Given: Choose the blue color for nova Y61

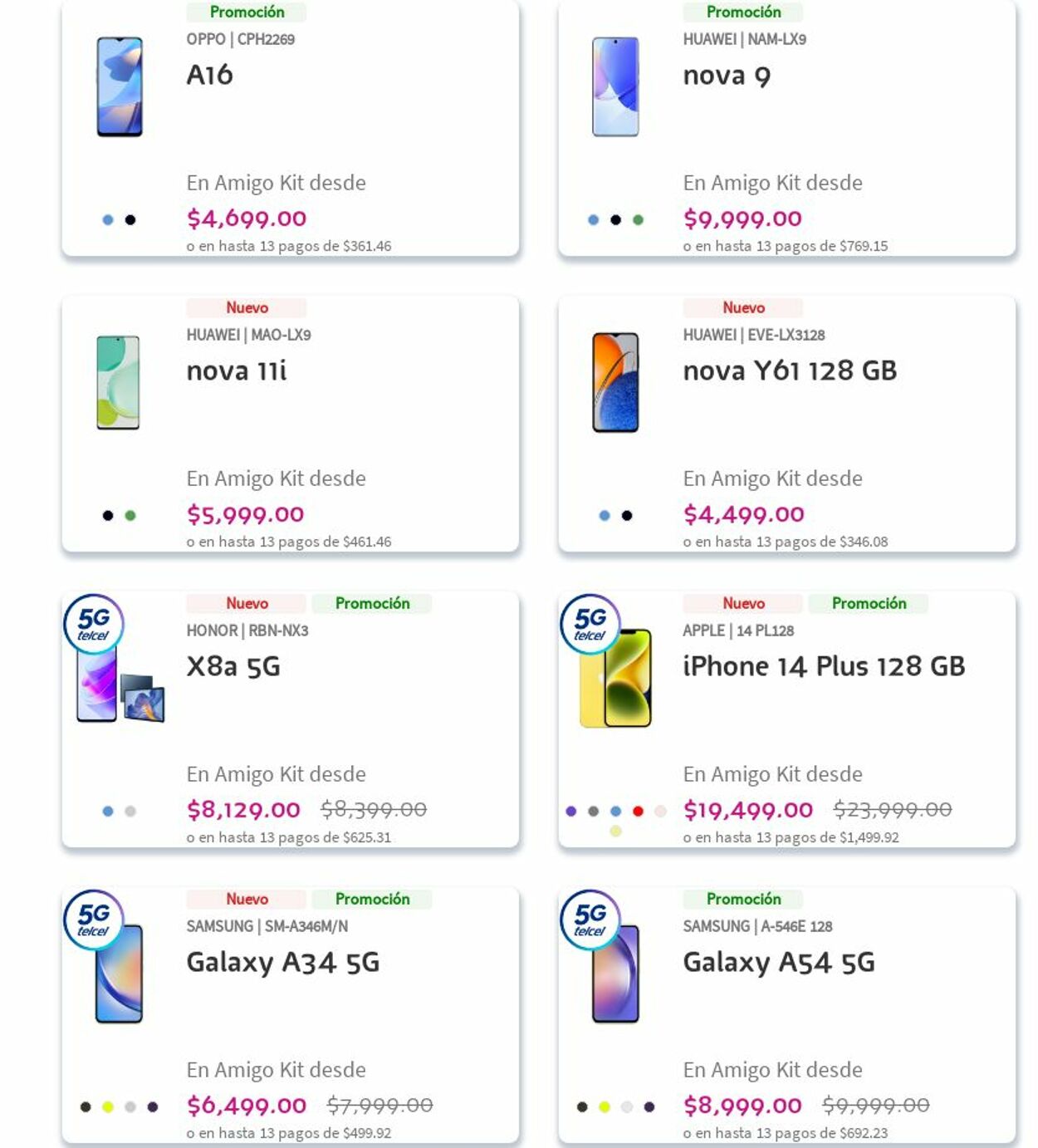Looking at the screenshot, I should click(x=605, y=516).
